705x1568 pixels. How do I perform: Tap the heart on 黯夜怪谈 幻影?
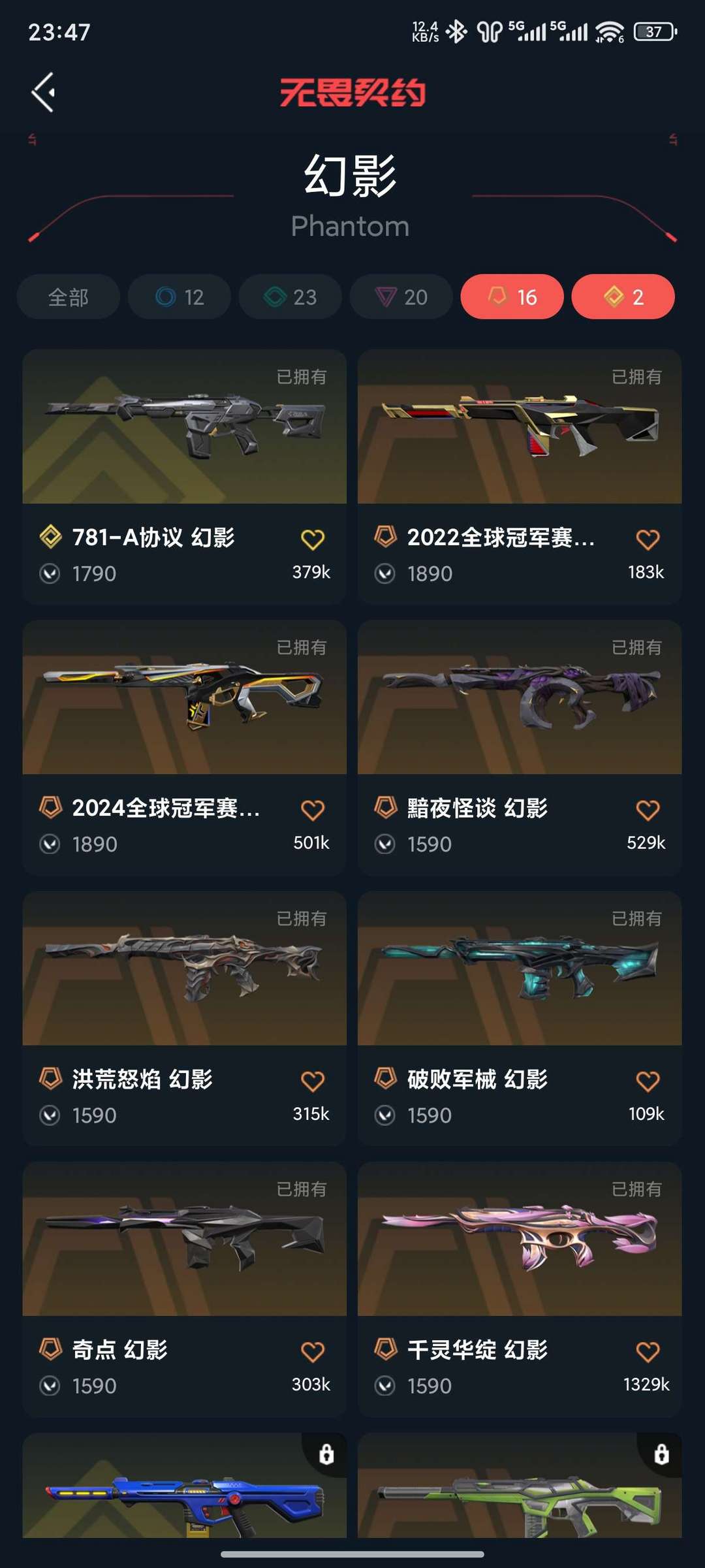(648, 810)
